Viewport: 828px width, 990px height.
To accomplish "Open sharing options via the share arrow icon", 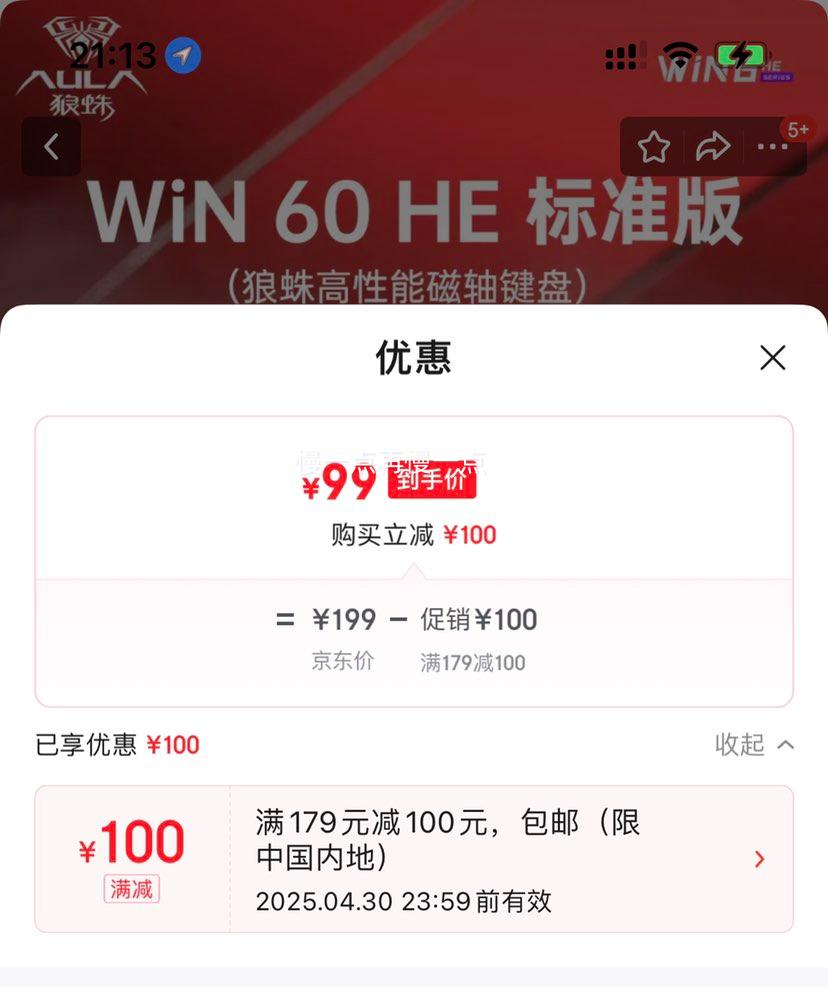I will (713, 146).
